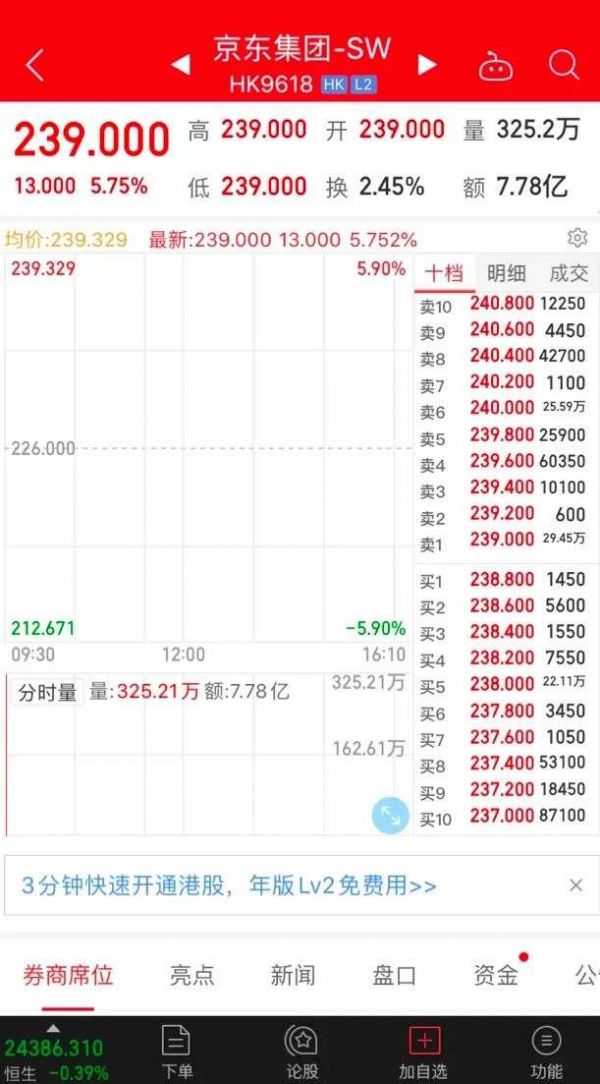Switch to the 成交 tab
This screenshot has width=600, height=1084.
(x=568, y=273)
